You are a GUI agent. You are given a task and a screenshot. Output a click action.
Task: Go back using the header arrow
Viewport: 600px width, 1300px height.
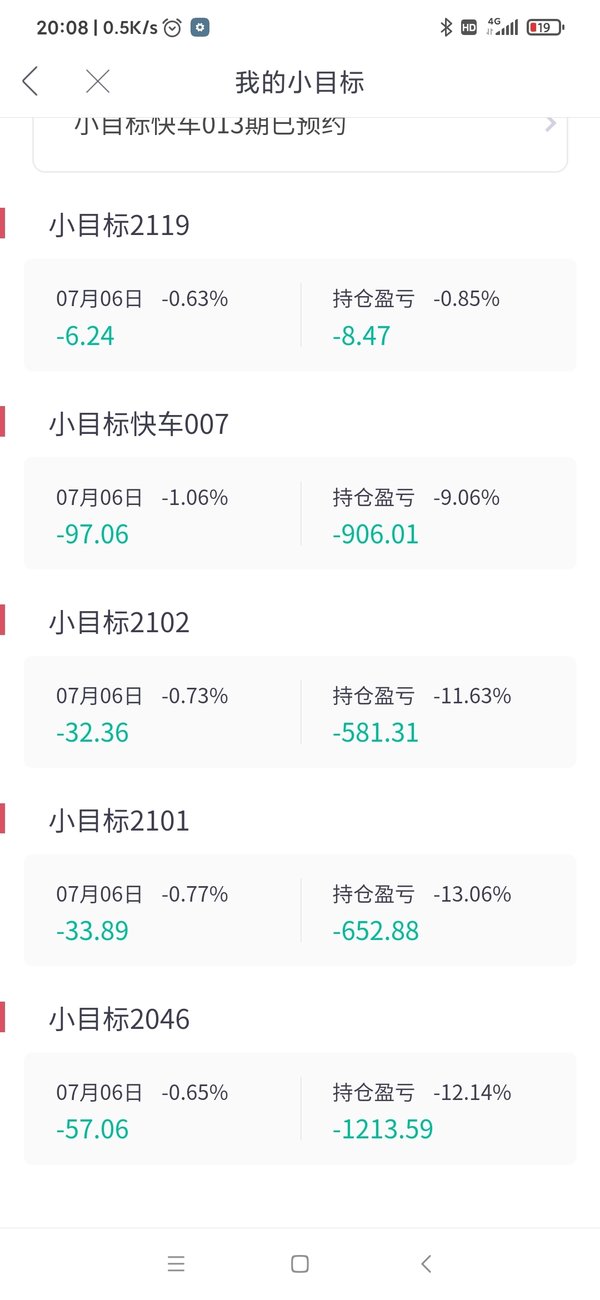[x=30, y=81]
